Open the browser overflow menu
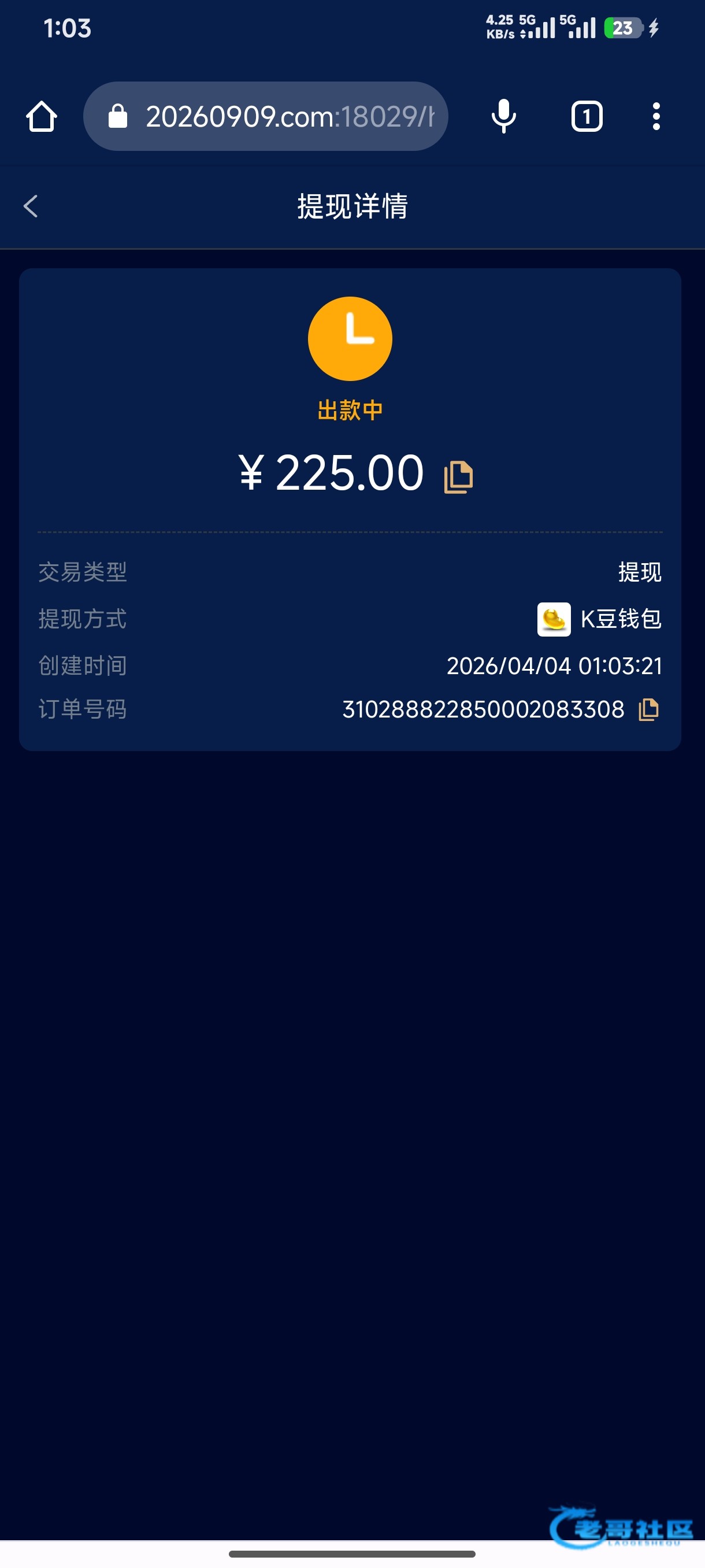 pos(656,116)
